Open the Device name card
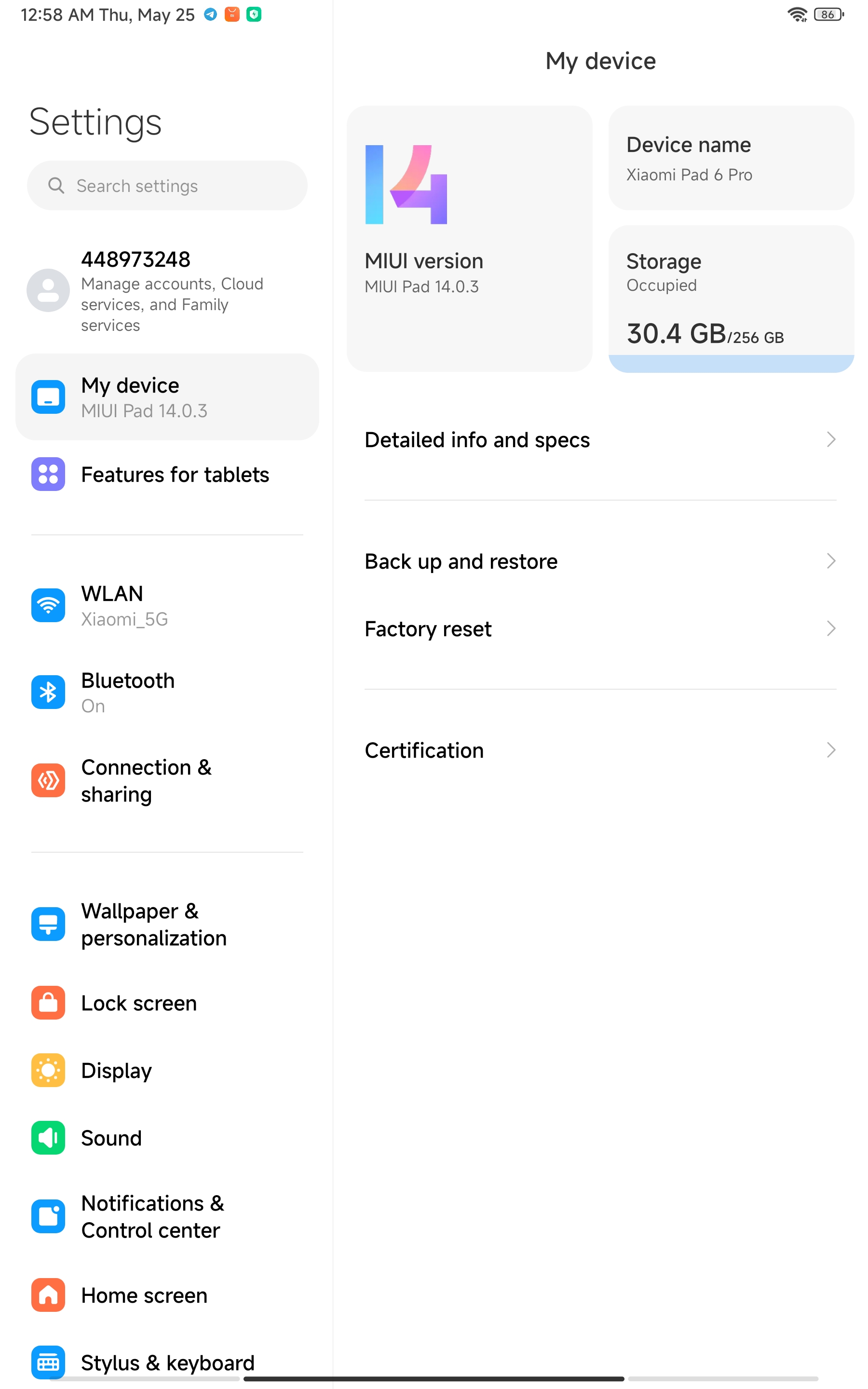Screen dimensions: 868x1389 coord(731,158)
